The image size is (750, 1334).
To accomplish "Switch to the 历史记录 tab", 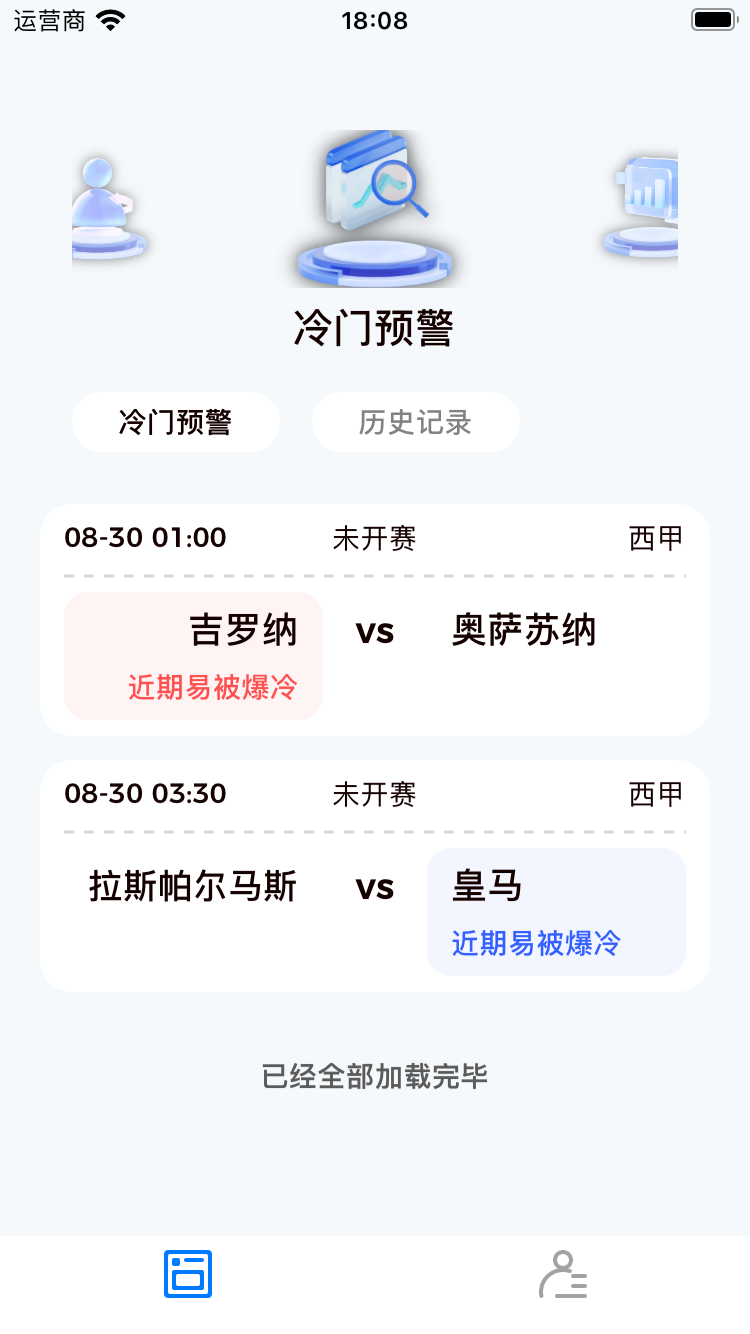I will pos(416,422).
